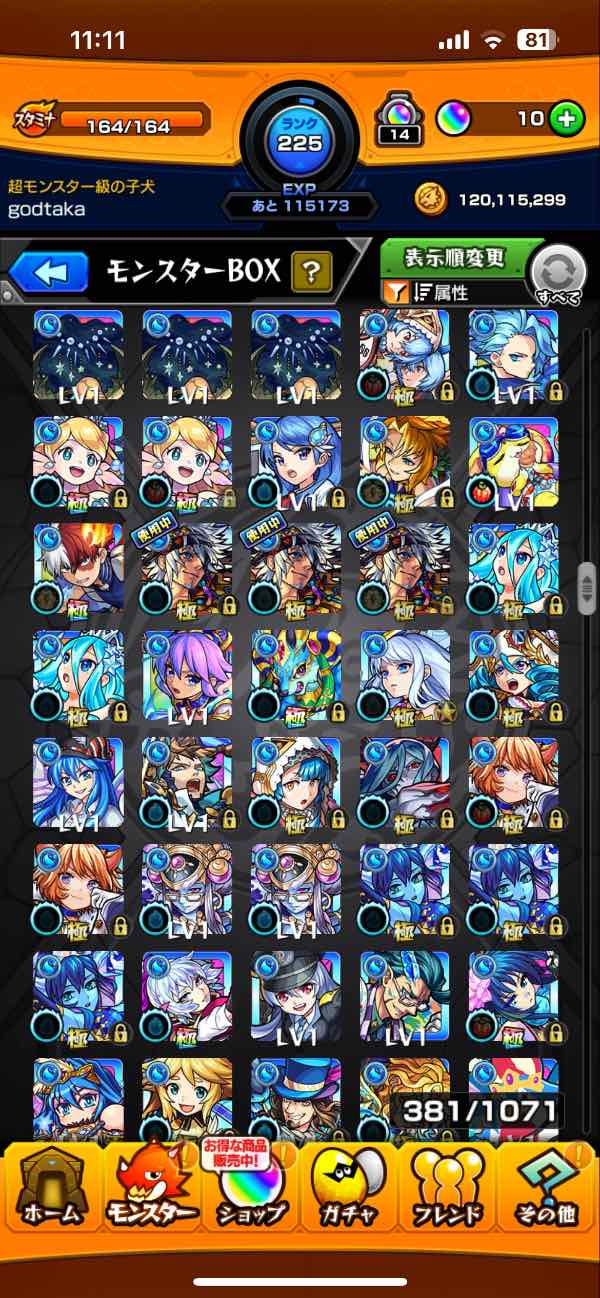Select the red and white haired monster

[78, 569]
